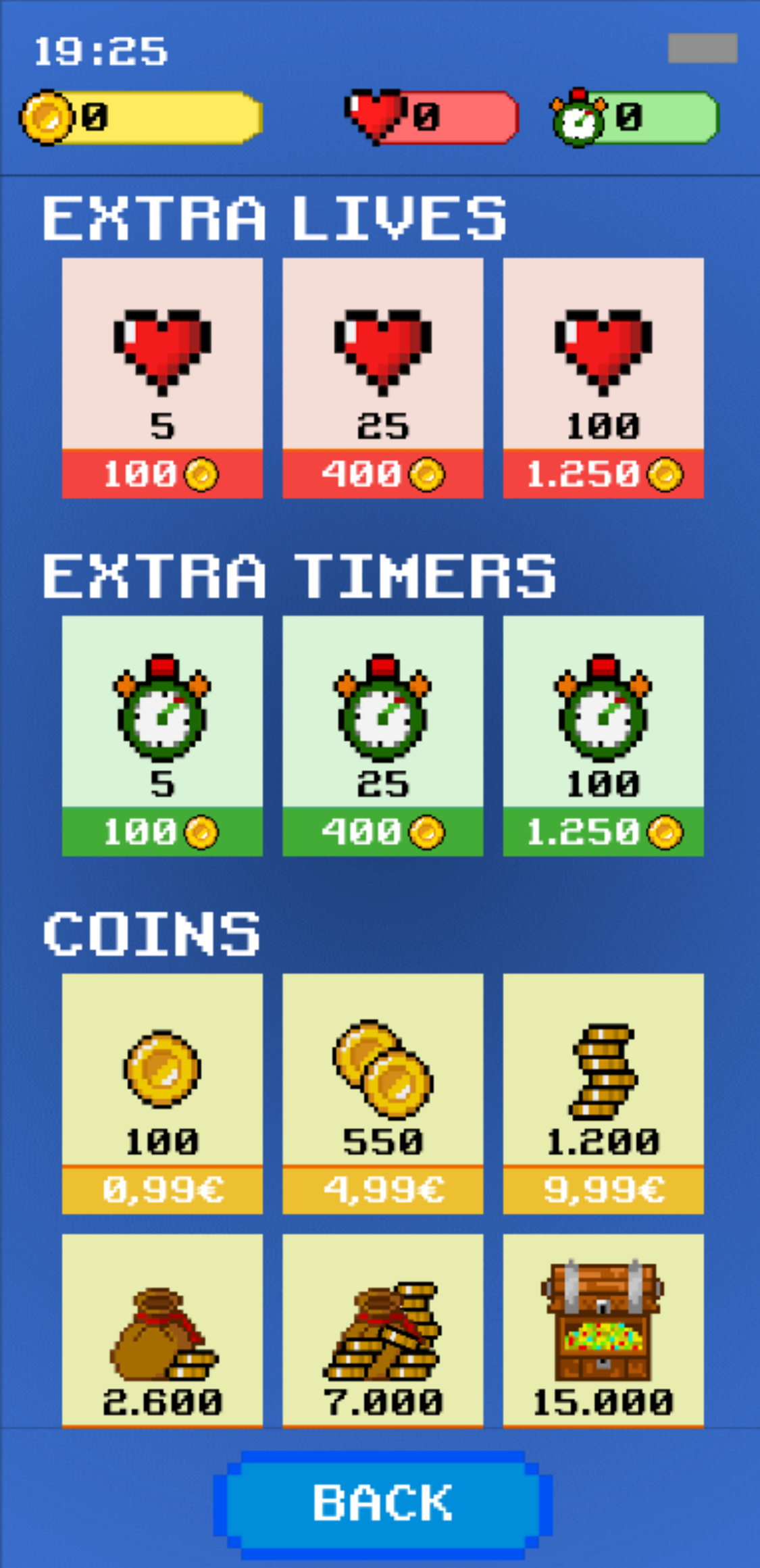The image size is (760, 1568).
Task: Purchase the 1.200 coins pack for 9,99€
Action: point(603,1094)
